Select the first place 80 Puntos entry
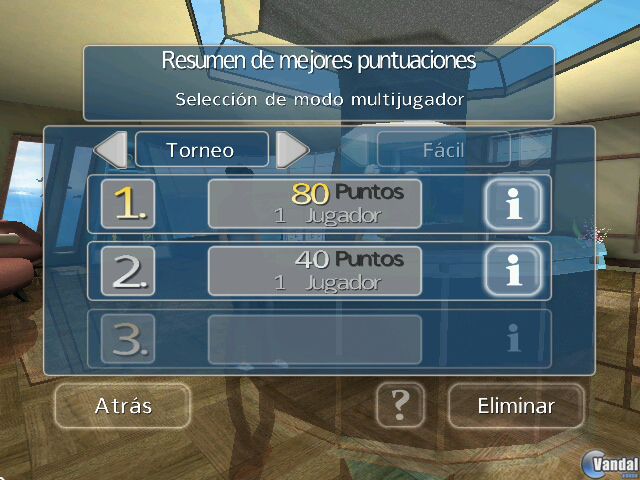 pos(315,204)
